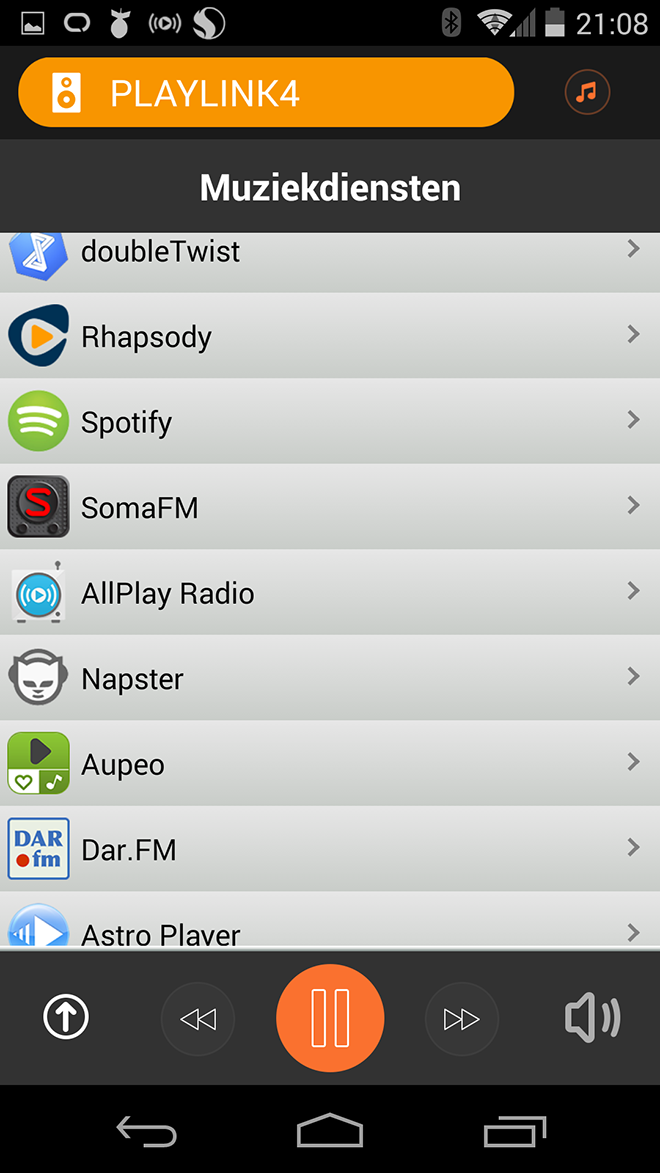Open the system recent apps view
The width and height of the screenshot is (660, 1173).
click(x=515, y=1130)
